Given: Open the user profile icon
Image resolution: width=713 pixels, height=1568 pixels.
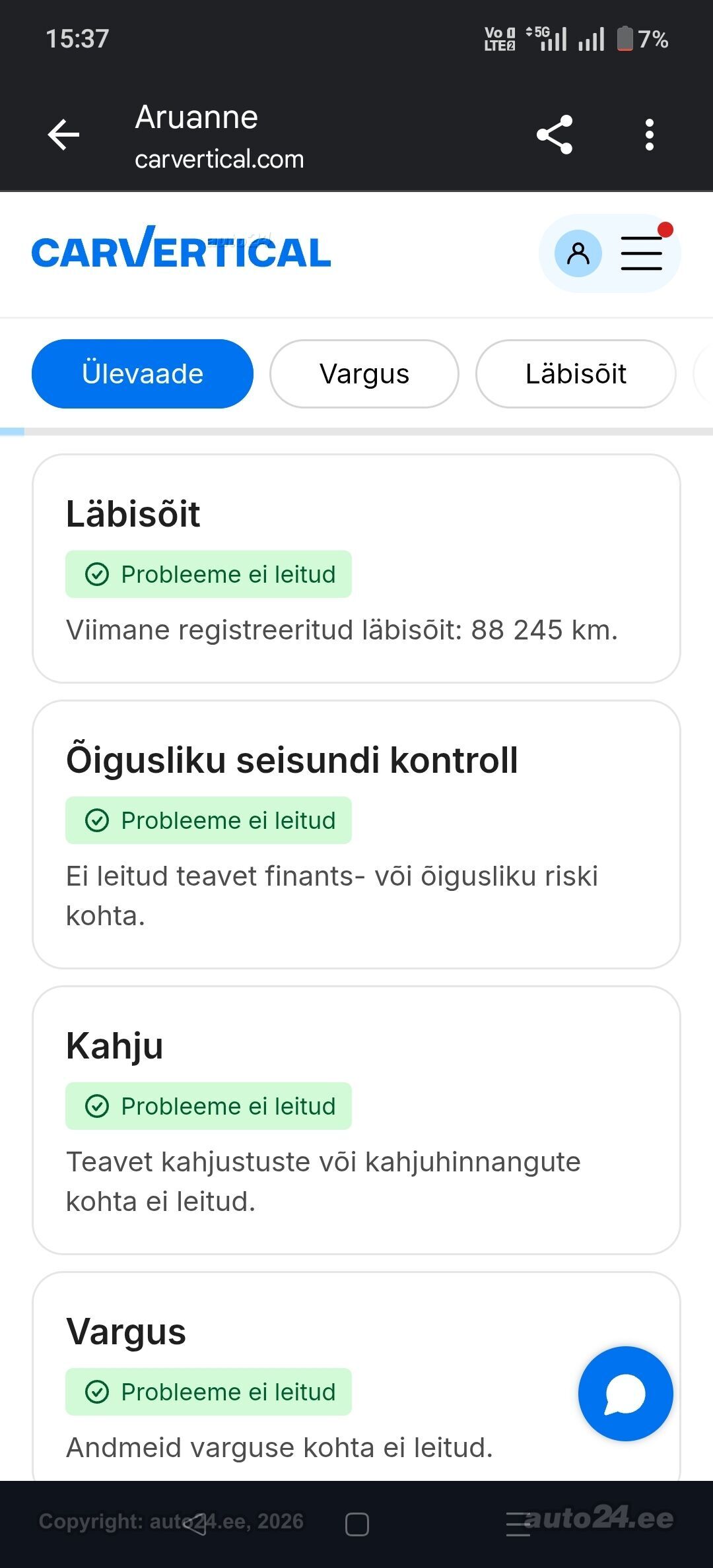Looking at the screenshot, I should (x=578, y=253).
